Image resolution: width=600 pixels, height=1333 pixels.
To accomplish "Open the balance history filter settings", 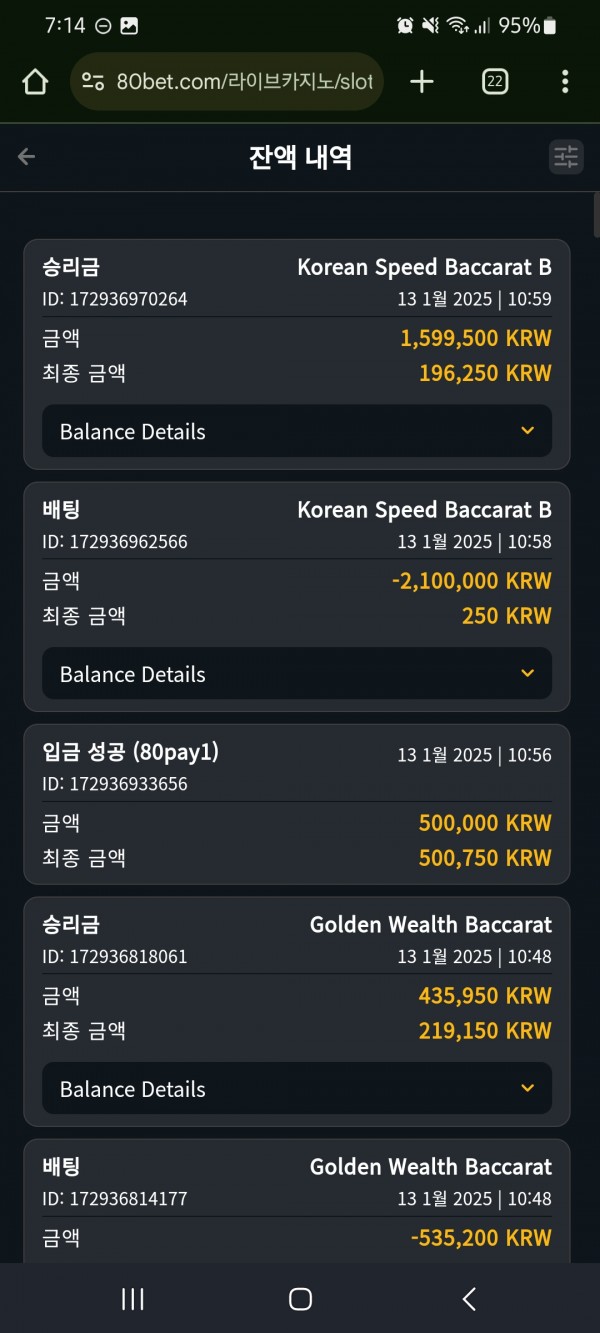I will (x=566, y=157).
